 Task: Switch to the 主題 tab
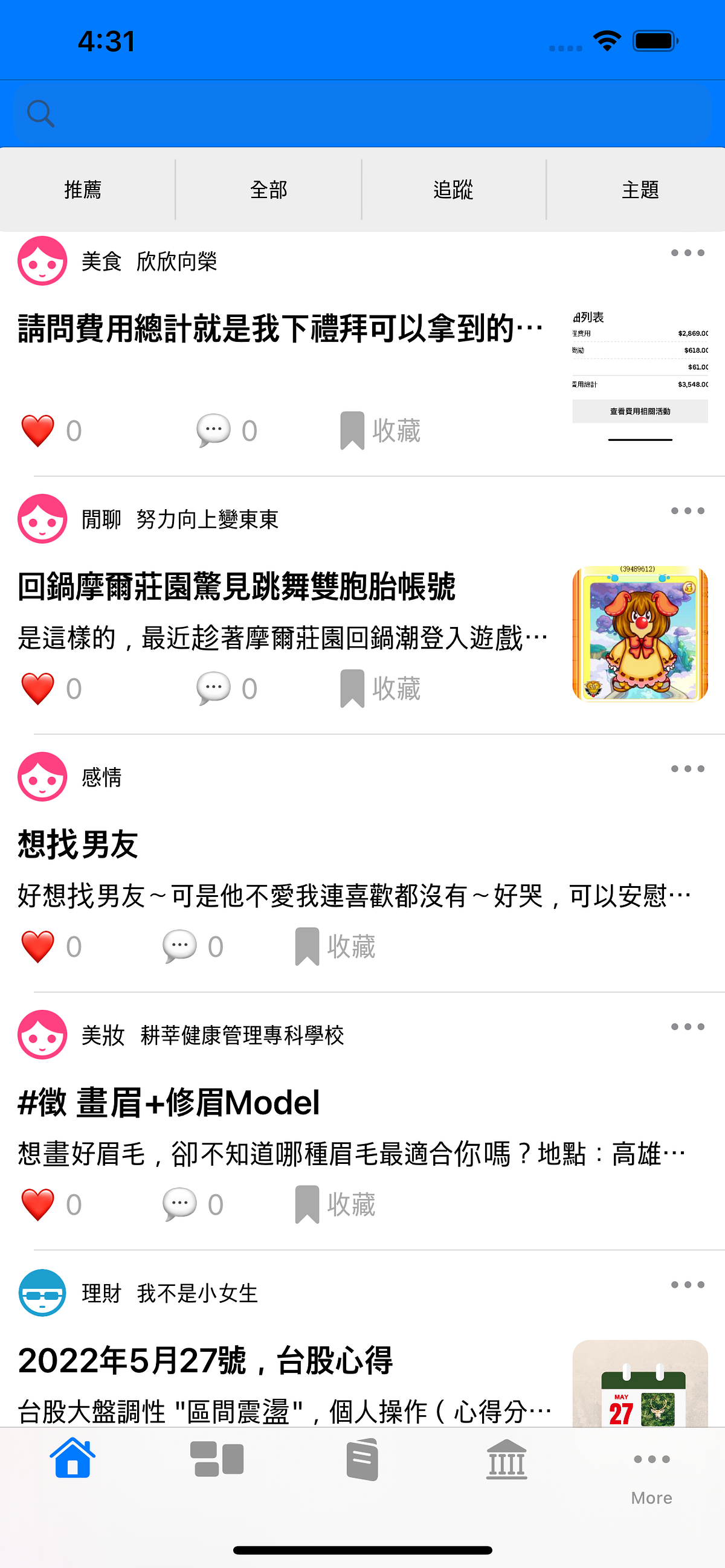pyautogui.click(x=640, y=190)
